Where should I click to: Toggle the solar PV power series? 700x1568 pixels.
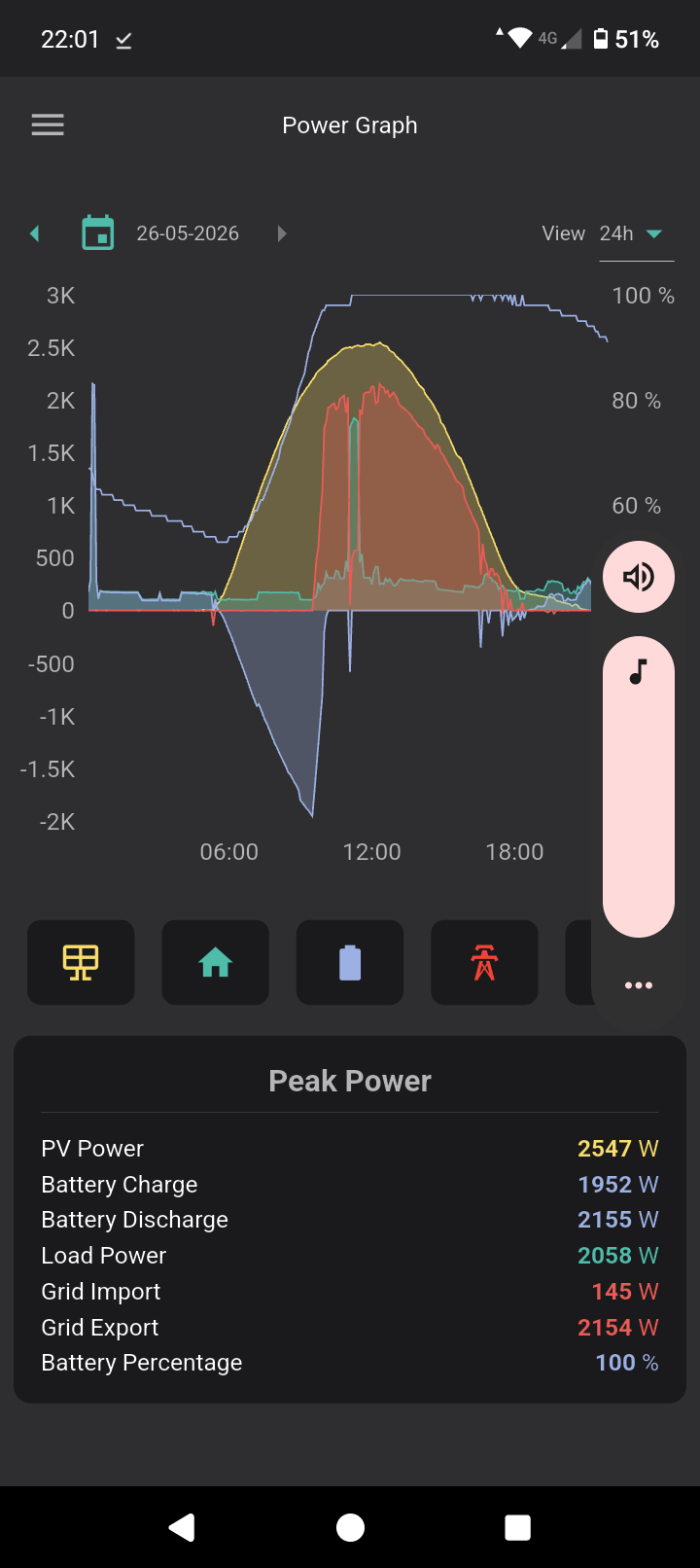(81, 962)
